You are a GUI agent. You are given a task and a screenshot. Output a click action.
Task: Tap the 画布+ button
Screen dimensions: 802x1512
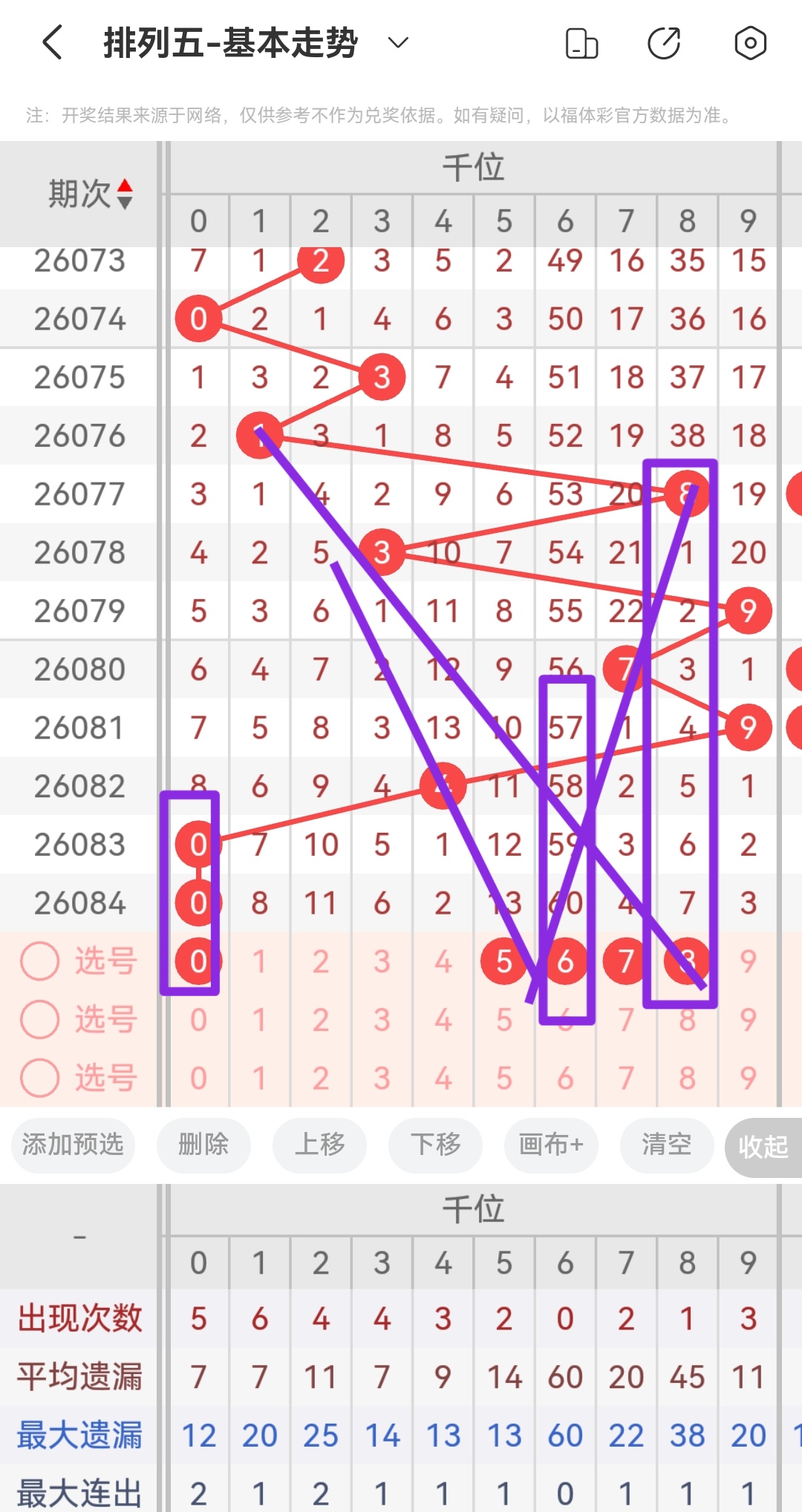pyautogui.click(x=551, y=1146)
